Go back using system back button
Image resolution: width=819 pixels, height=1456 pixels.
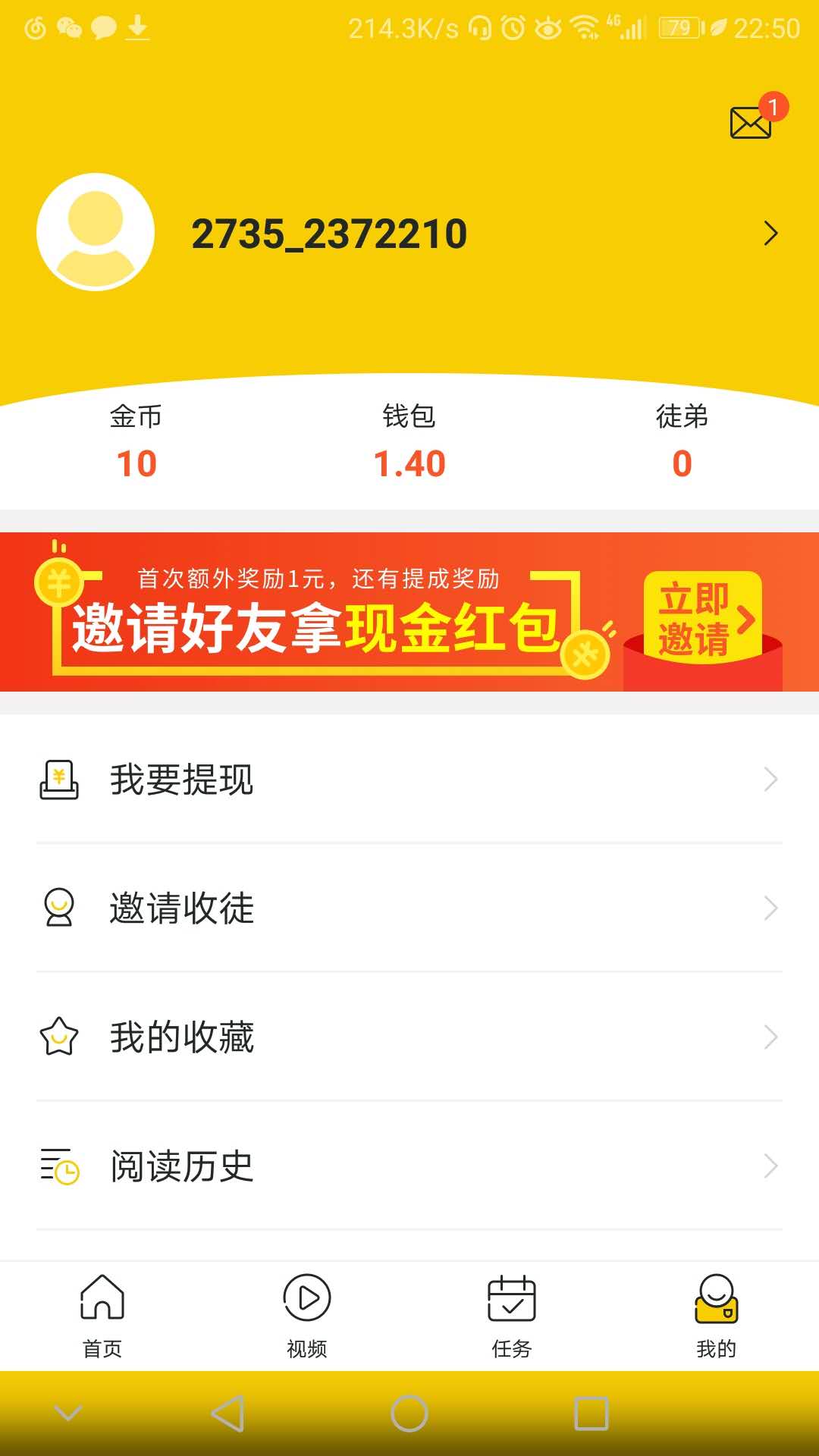(x=227, y=1414)
